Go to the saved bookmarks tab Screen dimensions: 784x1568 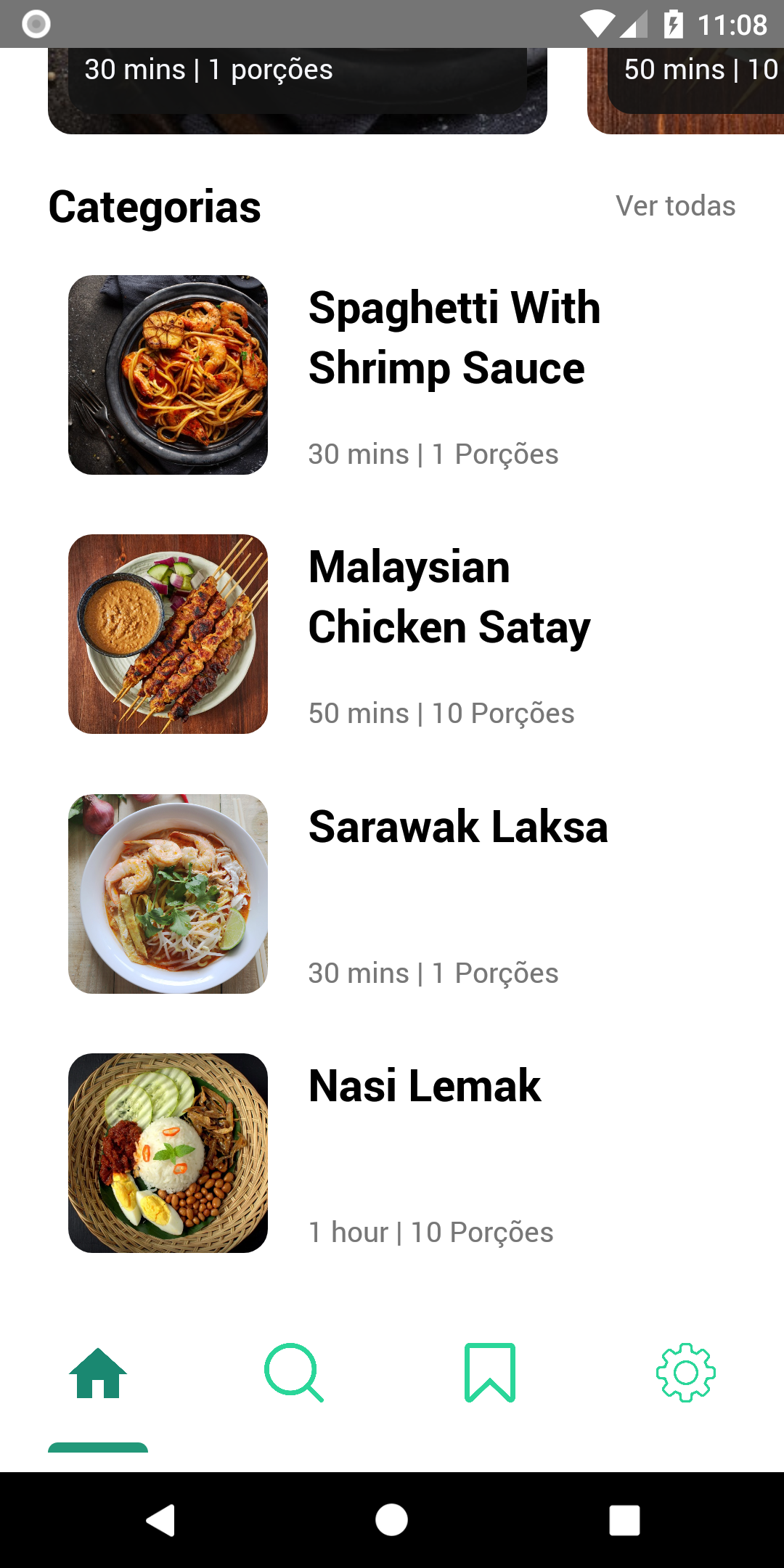(x=490, y=1373)
